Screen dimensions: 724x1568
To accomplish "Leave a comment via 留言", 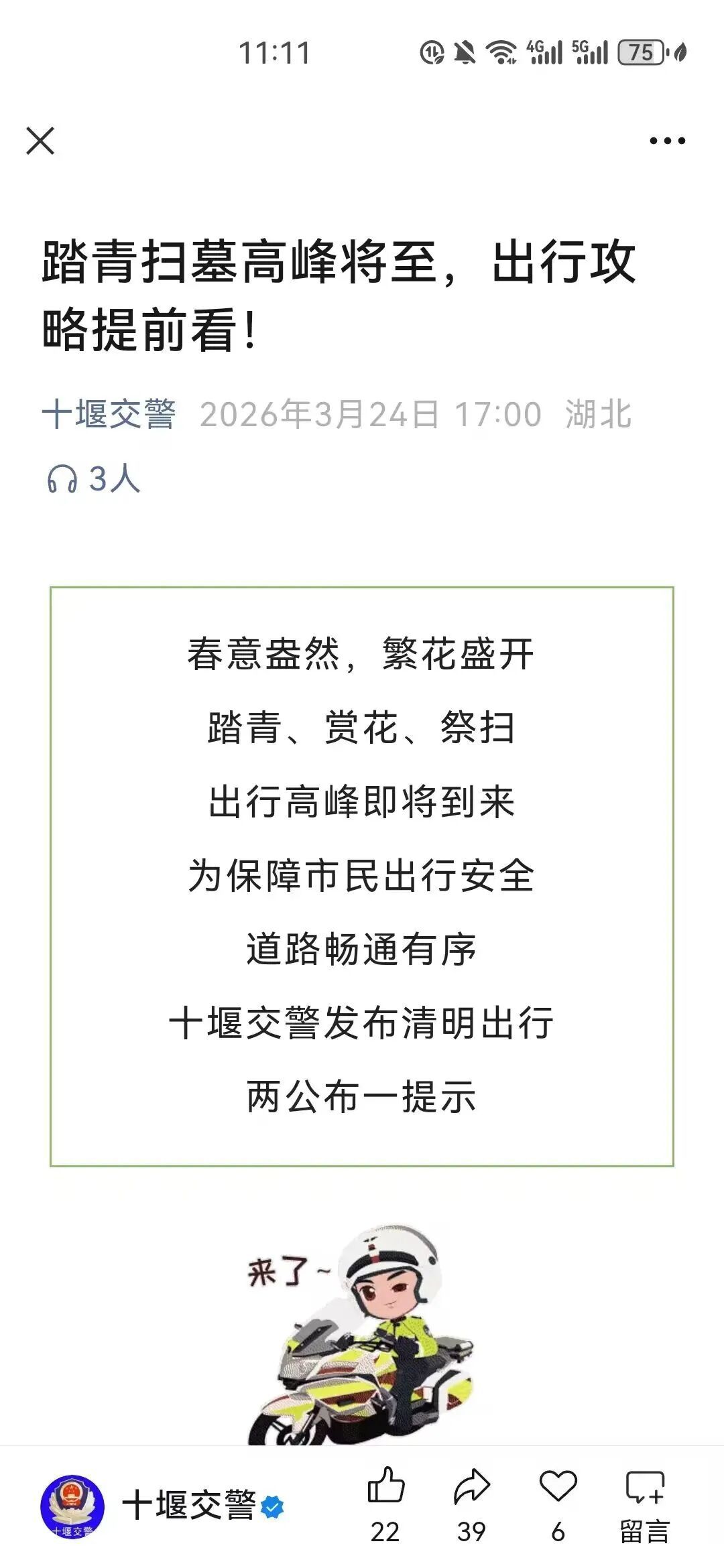I will pyautogui.click(x=644, y=1501).
